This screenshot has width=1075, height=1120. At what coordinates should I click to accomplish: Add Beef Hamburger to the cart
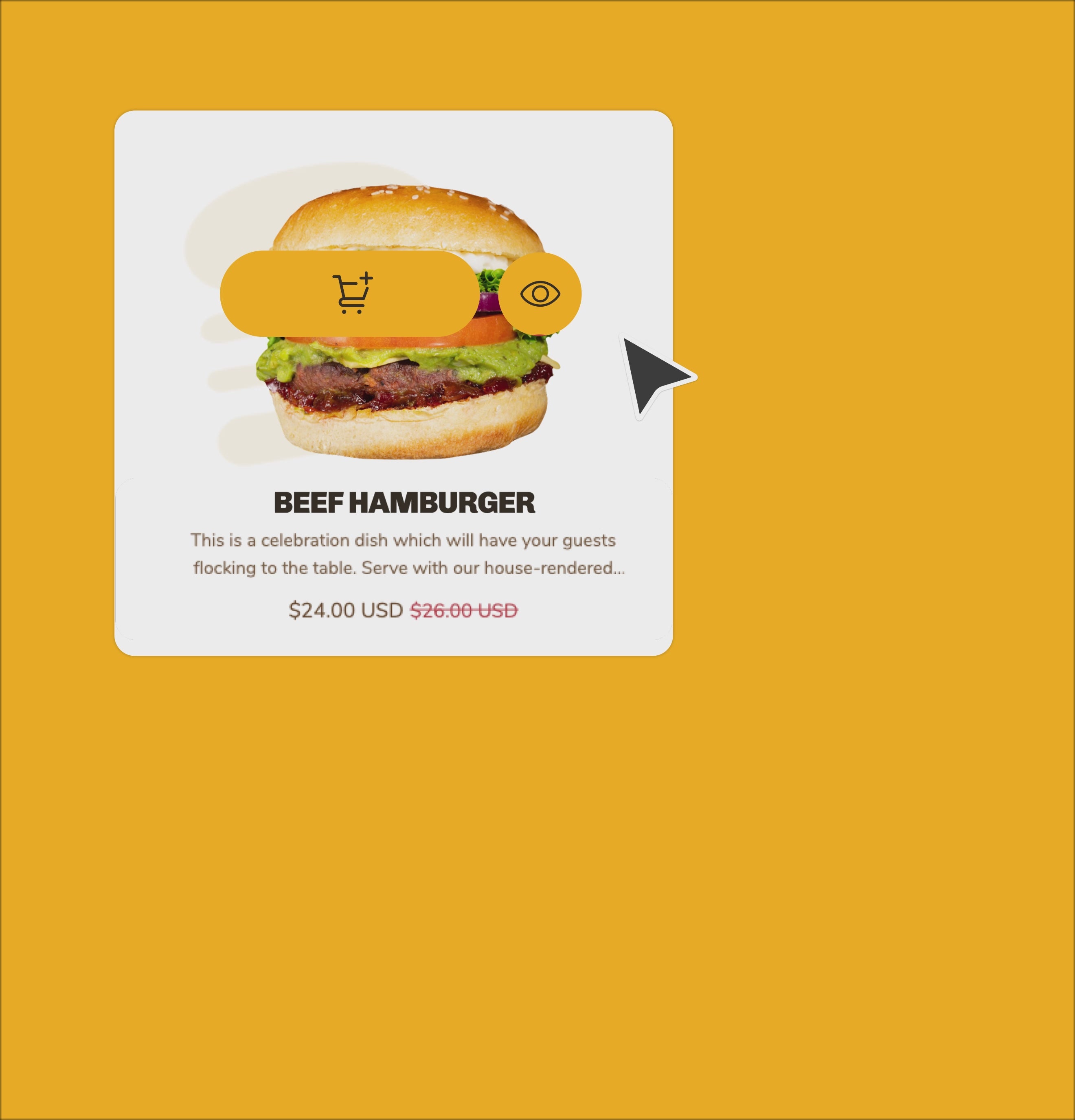[x=349, y=294]
